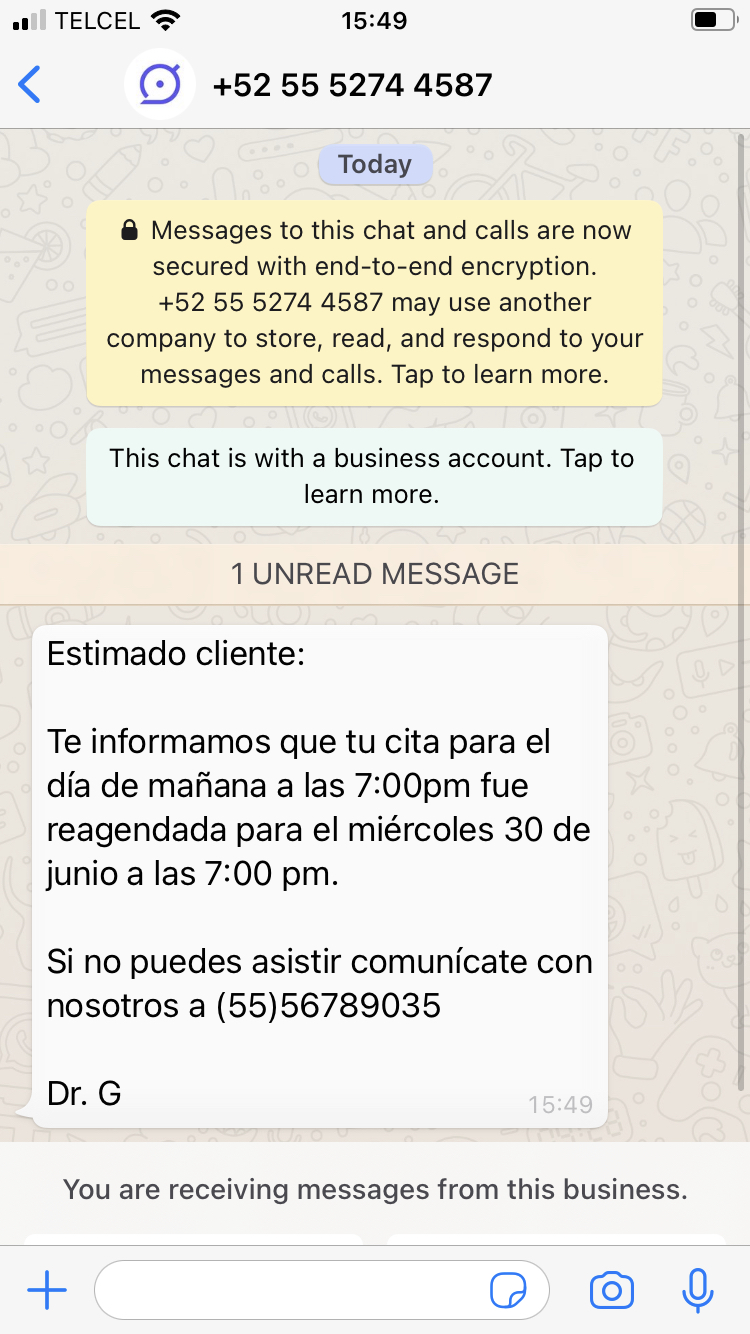Tap the business account notice to learn more

tap(374, 476)
